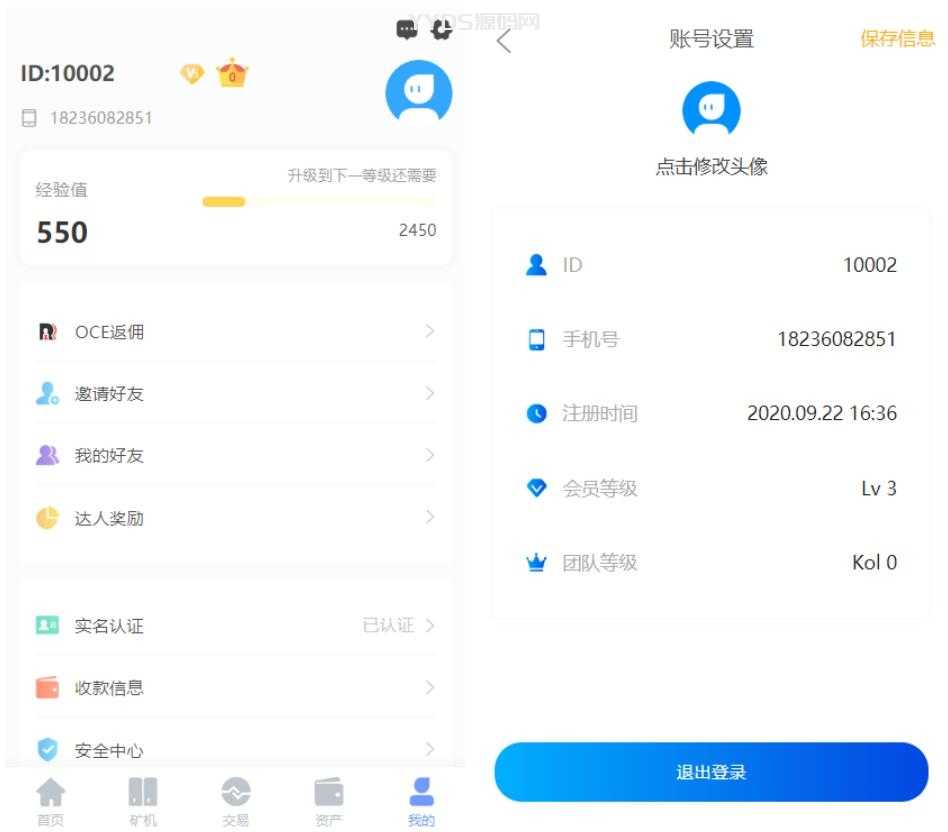This screenshot has width=948, height=832.
Task: Select the 我的 tab
Action: click(421, 802)
